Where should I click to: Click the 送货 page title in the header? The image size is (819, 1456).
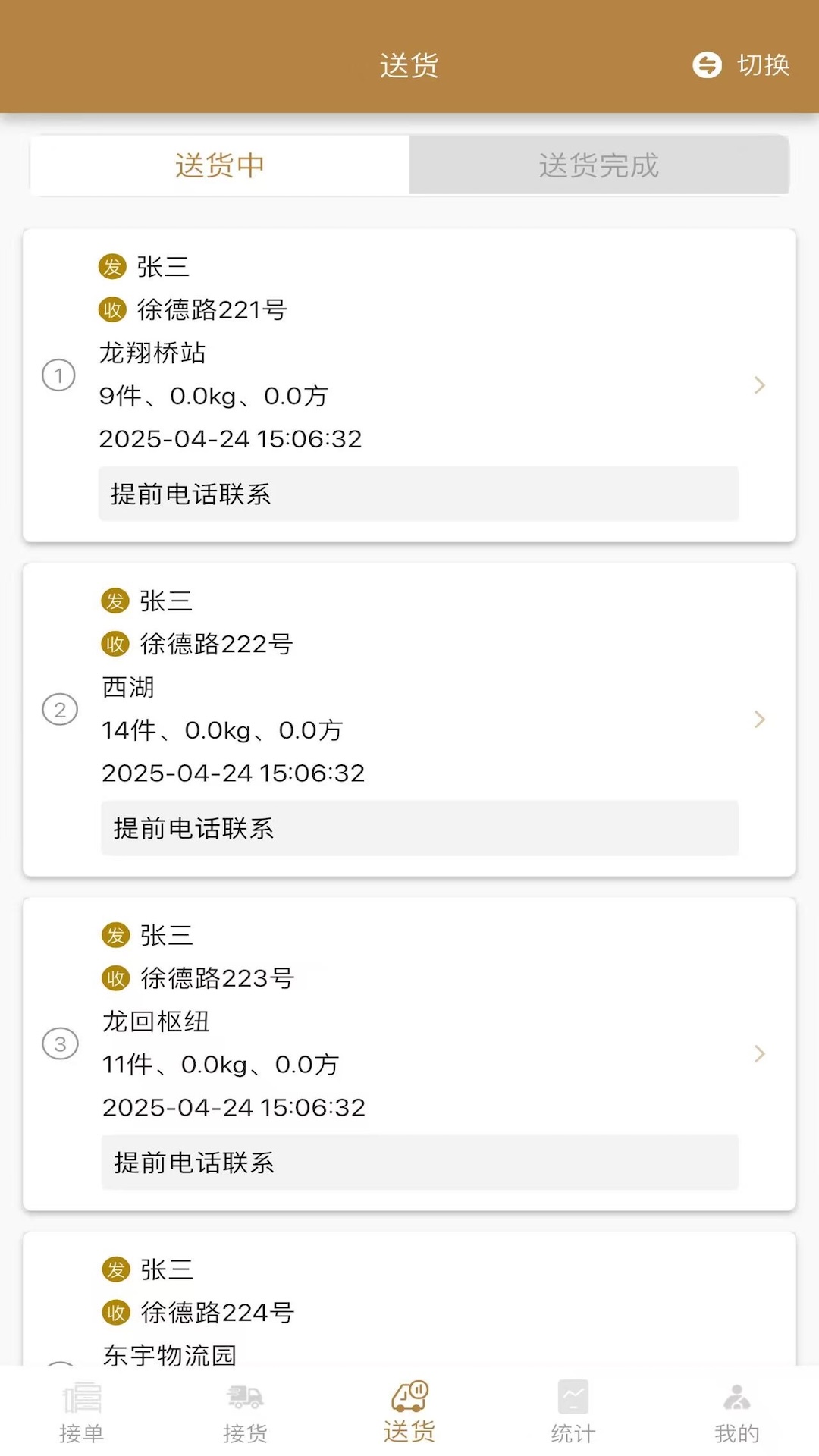tap(409, 66)
